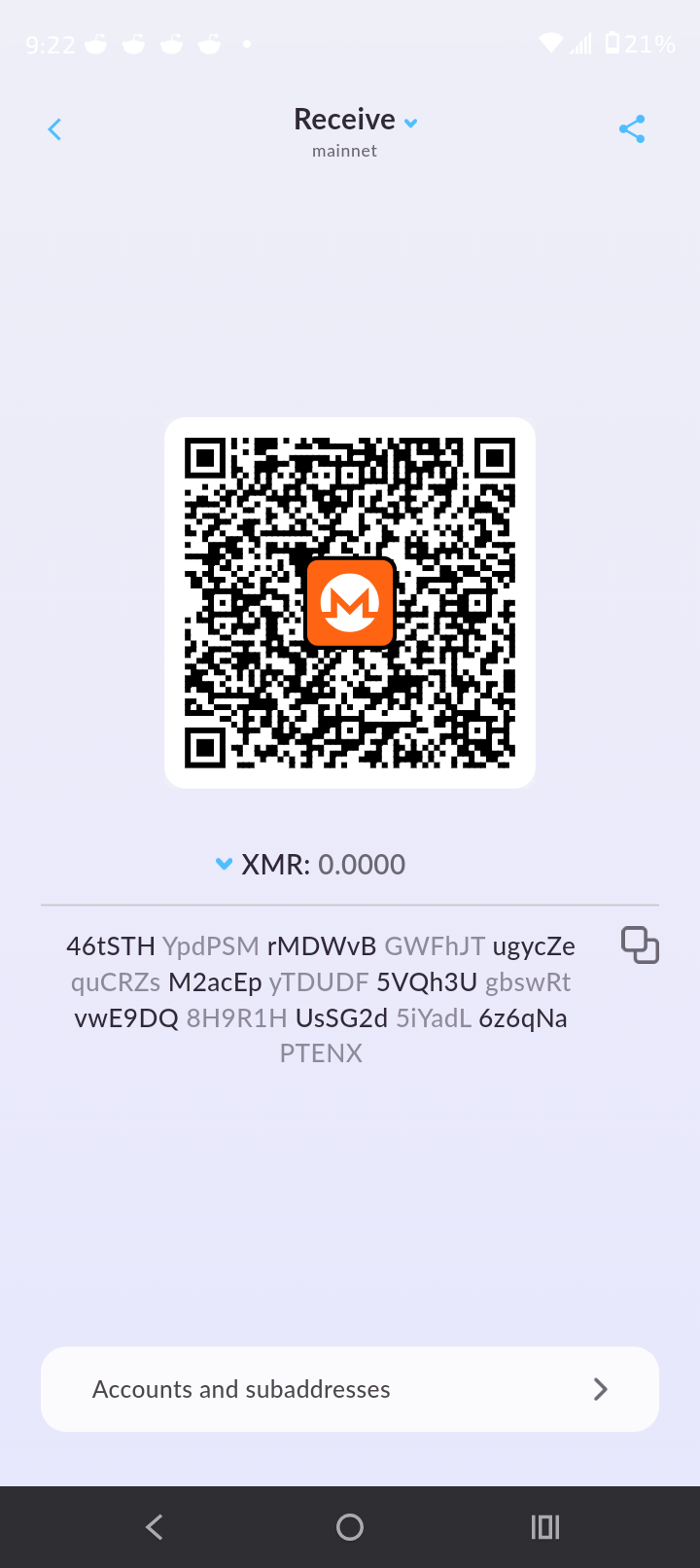Open the system recent apps view
700x1568 pixels.
545,1527
